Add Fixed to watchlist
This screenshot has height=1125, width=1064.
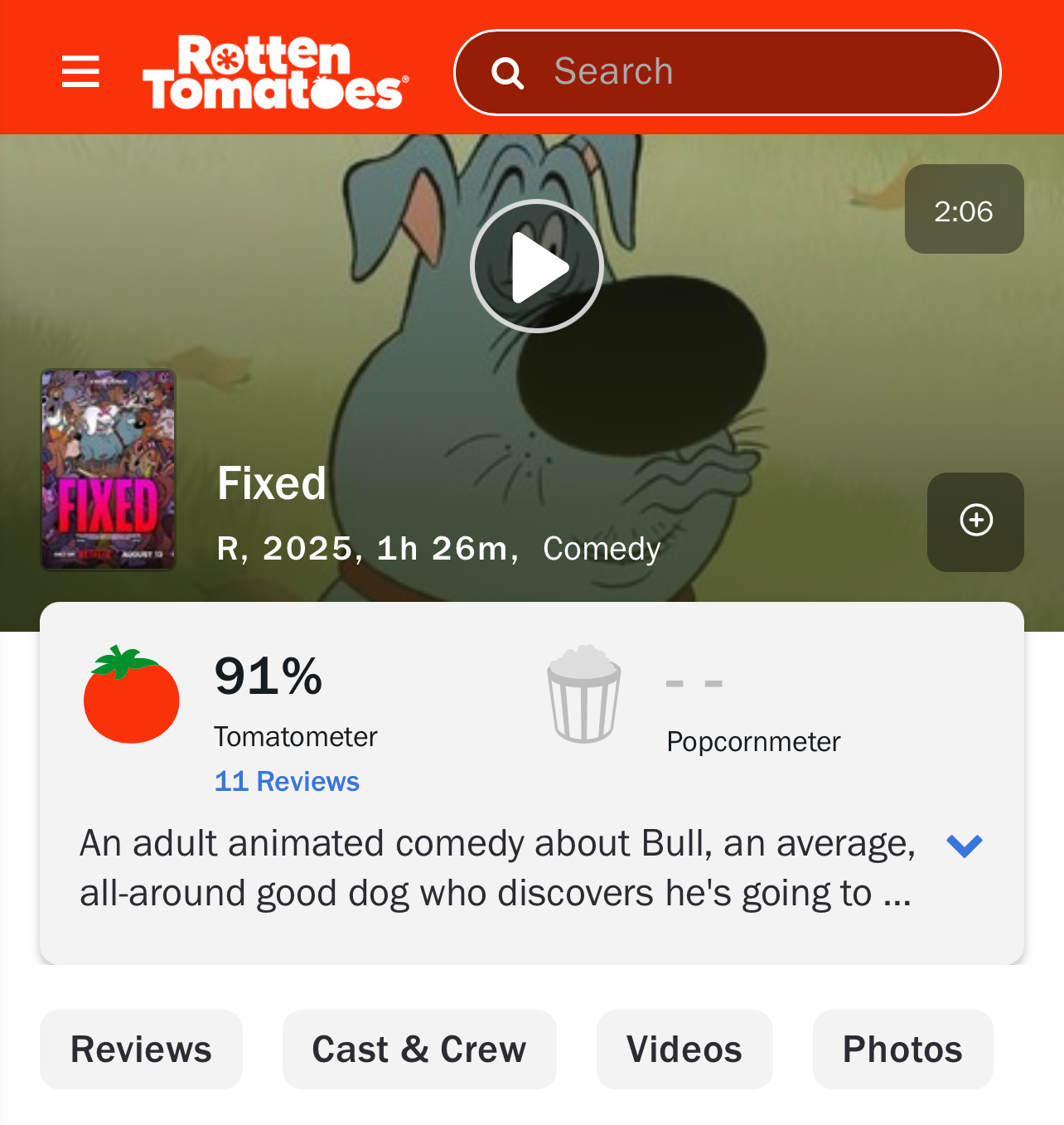point(975,521)
